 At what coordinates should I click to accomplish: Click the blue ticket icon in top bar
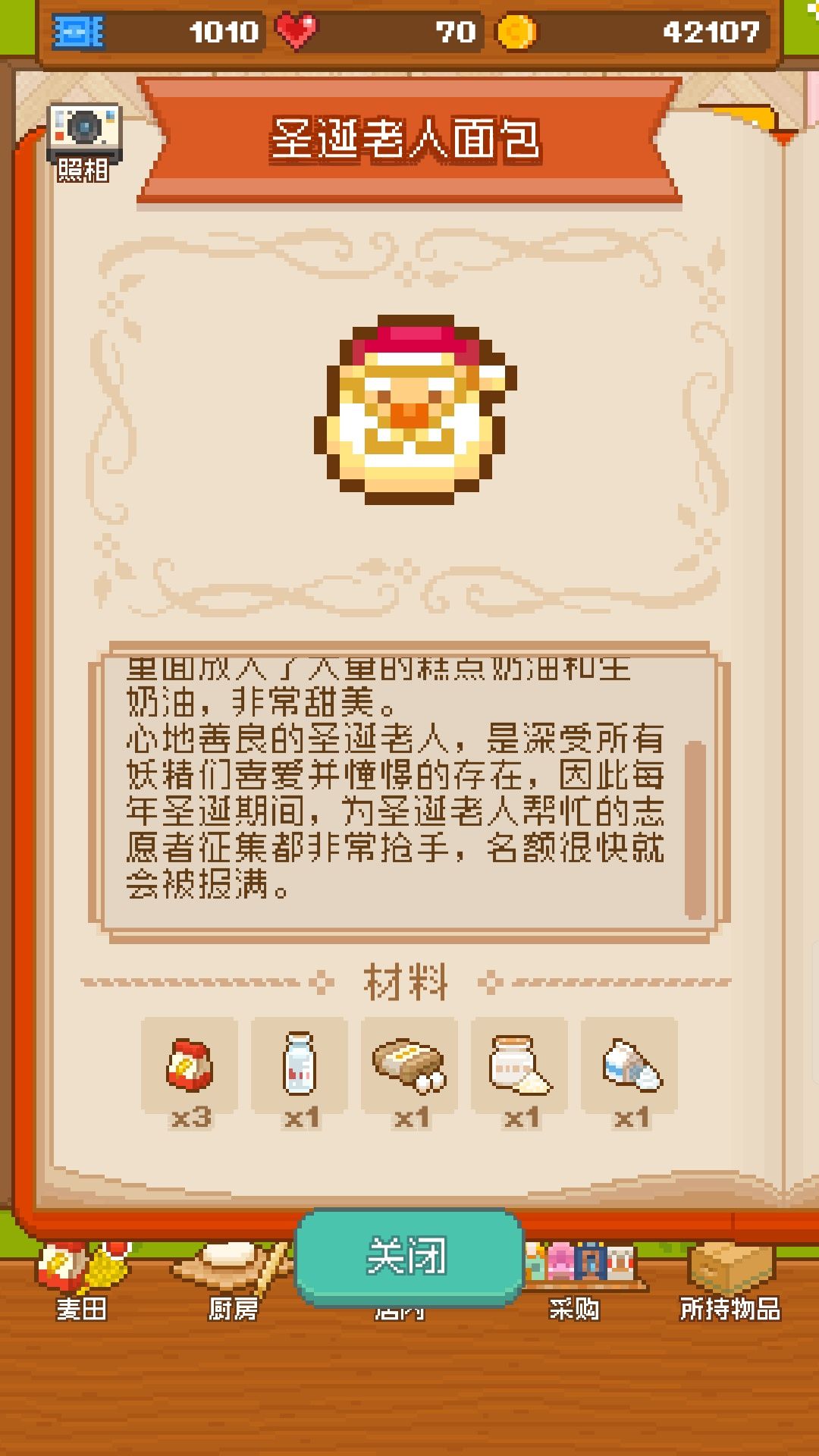[x=78, y=30]
